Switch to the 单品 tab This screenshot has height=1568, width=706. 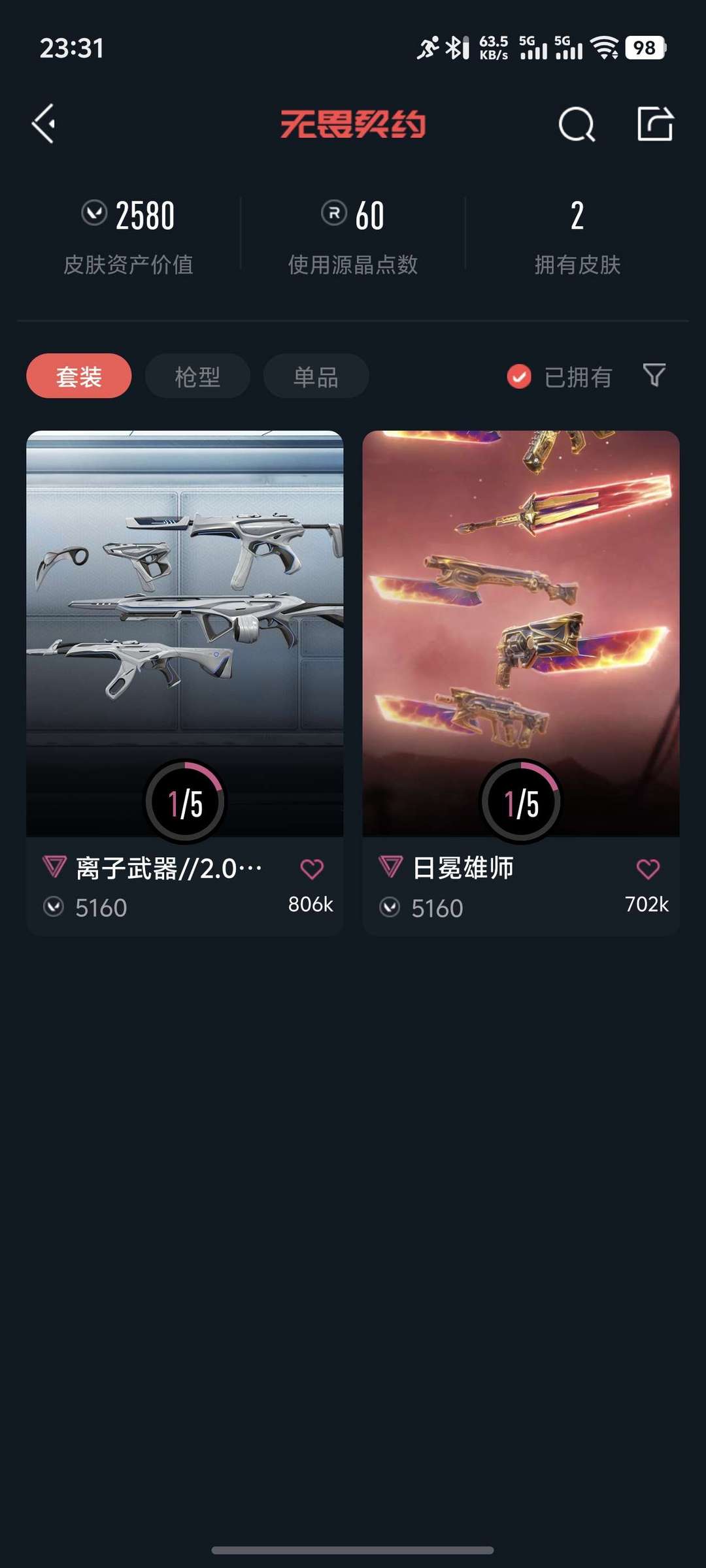click(x=316, y=376)
